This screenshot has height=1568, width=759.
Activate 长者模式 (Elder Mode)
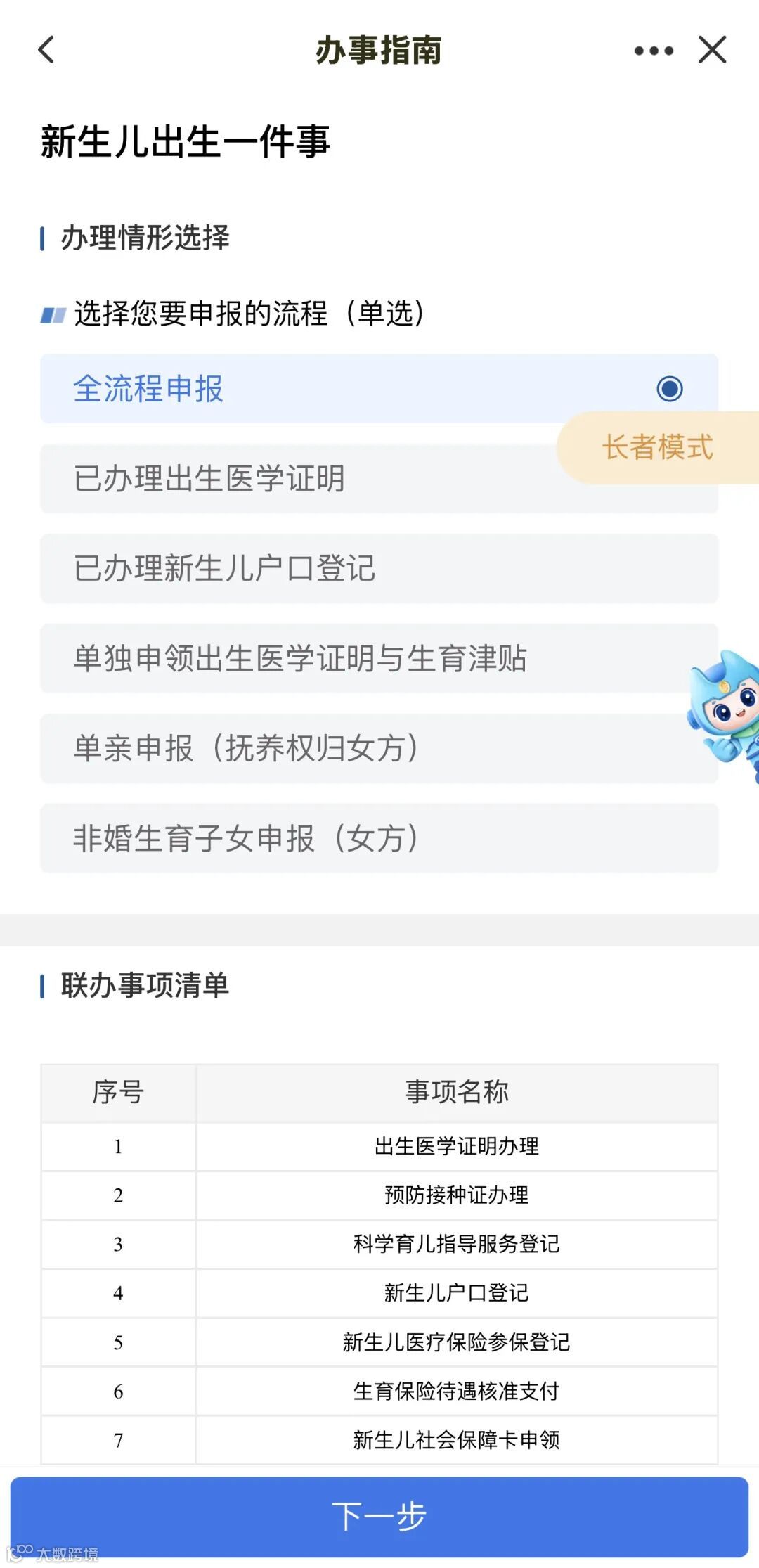pyautogui.click(x=659, y=446)
